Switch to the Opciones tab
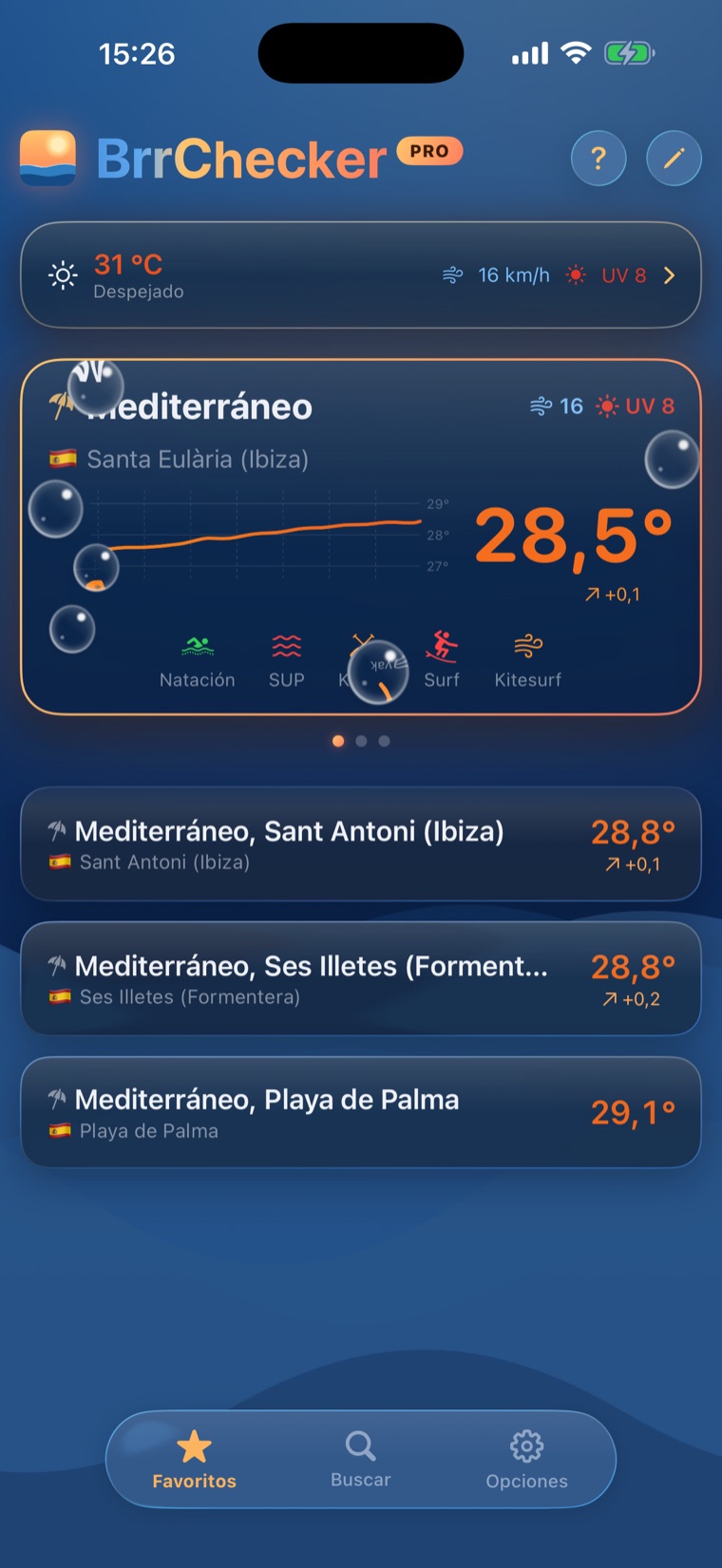The width and height of the screenshot is (722, 1568). [526, 1459]
